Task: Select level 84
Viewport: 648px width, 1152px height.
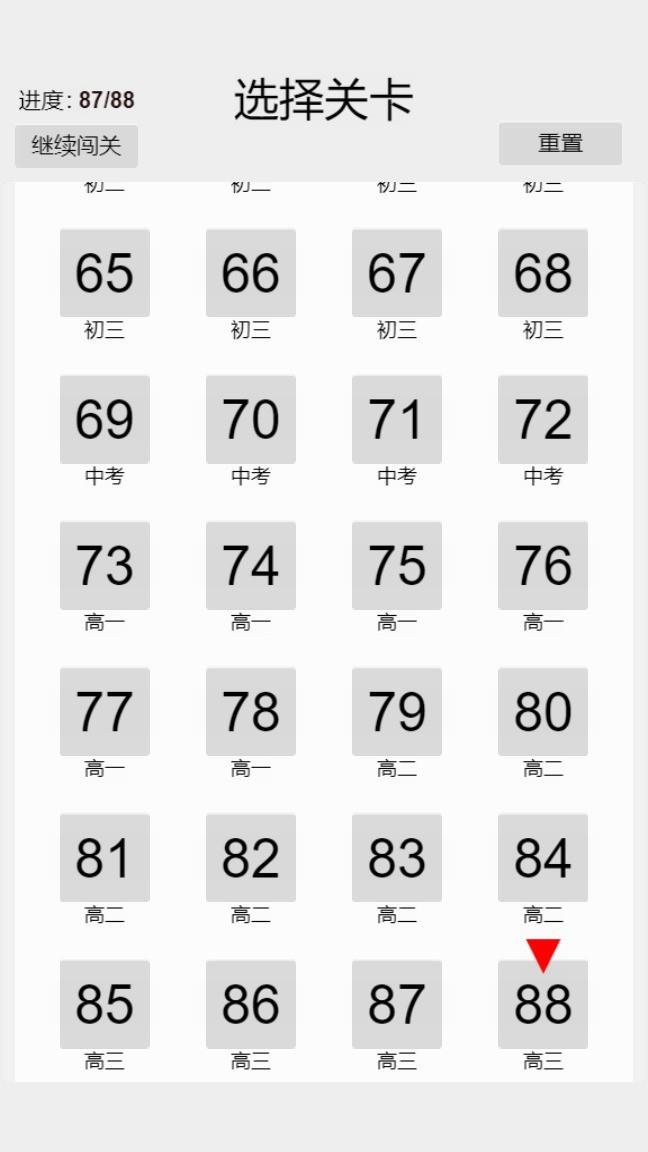Action: [543, 857]
